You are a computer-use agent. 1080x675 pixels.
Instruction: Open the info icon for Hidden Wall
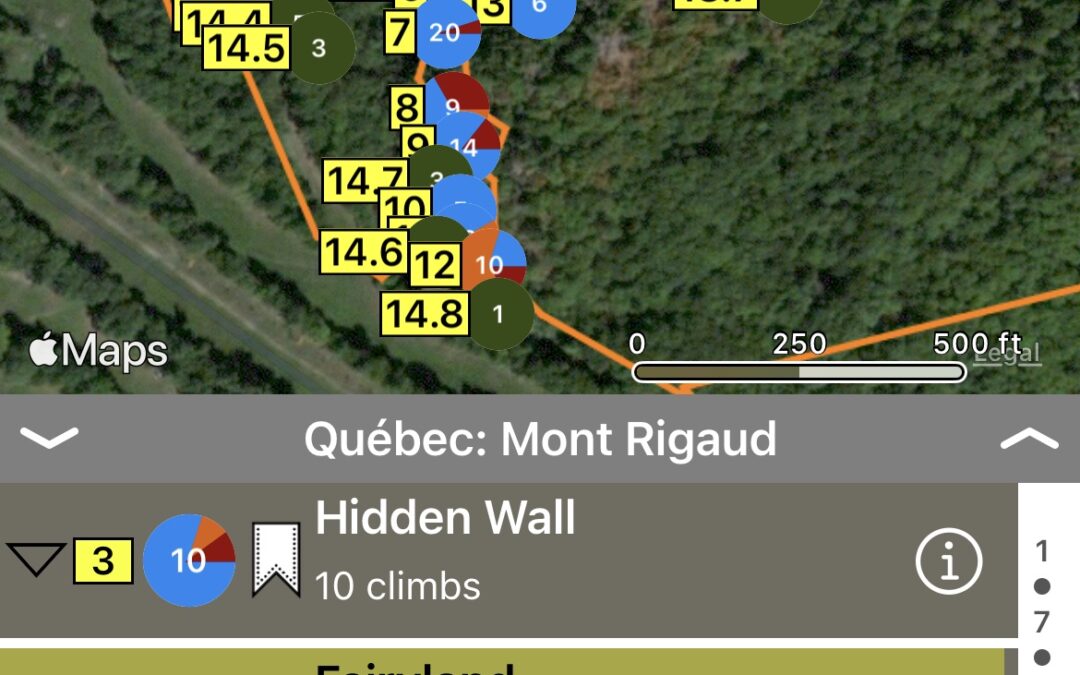pyautogui.click(x=948, y=563)
